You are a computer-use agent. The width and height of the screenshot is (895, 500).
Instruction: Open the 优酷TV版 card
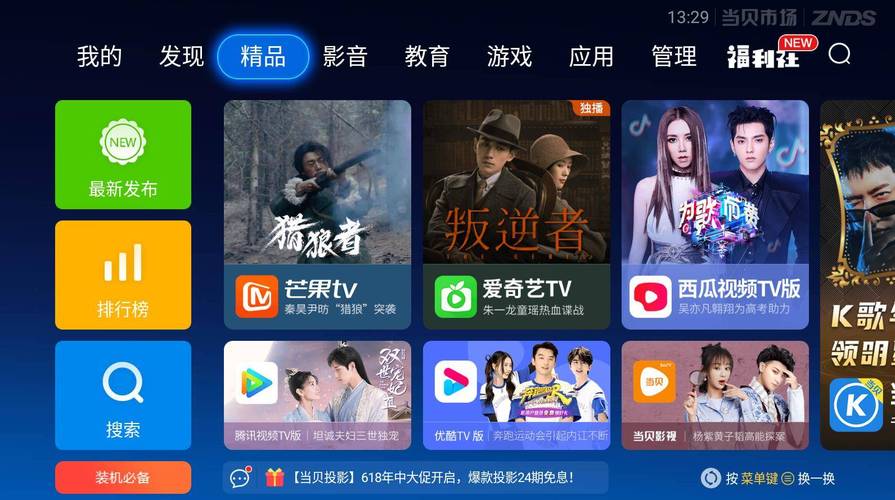tap(516, 395)
